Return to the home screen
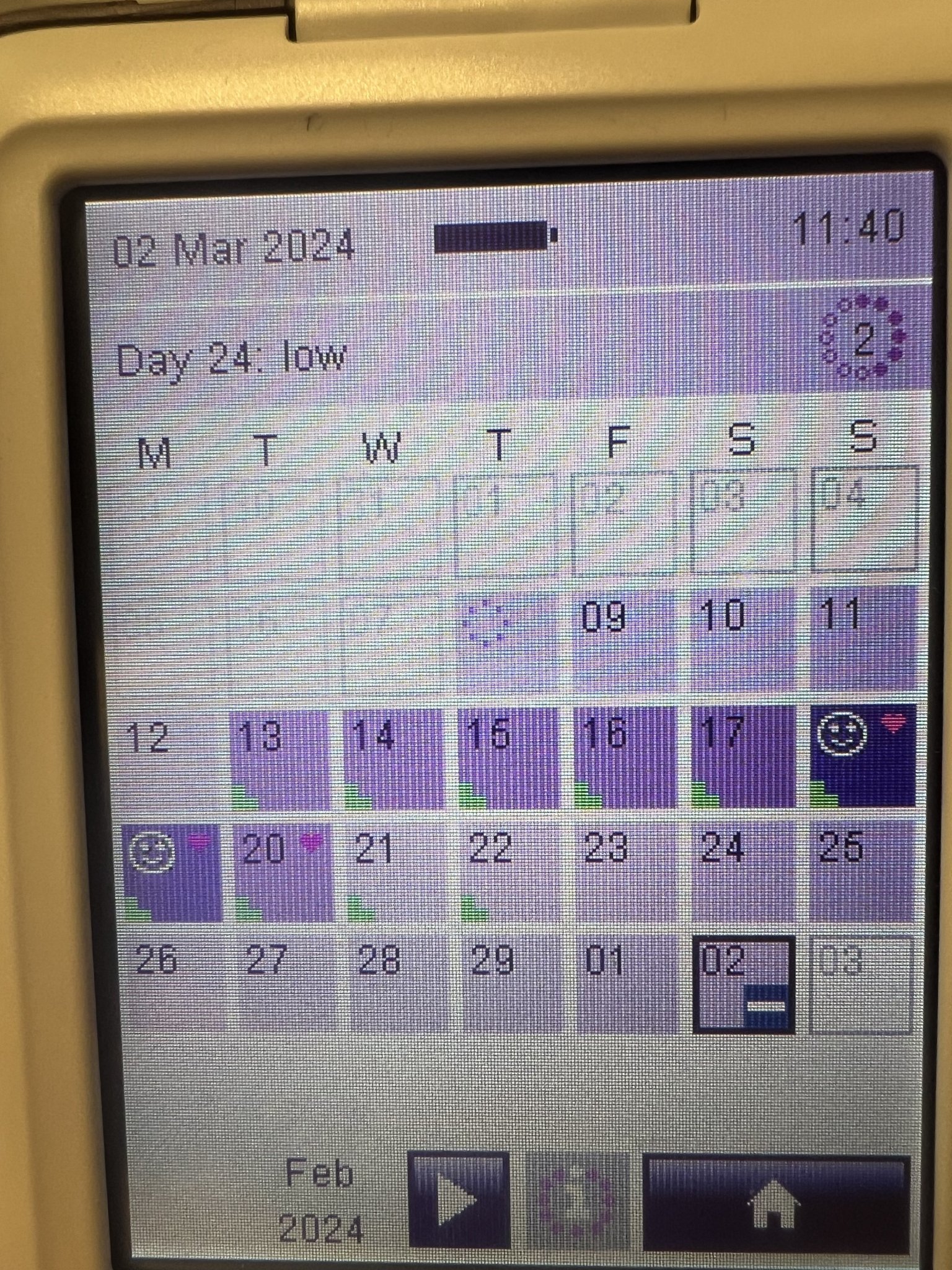The width and height of the screenshot is (952, 1270). point(775,1202)
